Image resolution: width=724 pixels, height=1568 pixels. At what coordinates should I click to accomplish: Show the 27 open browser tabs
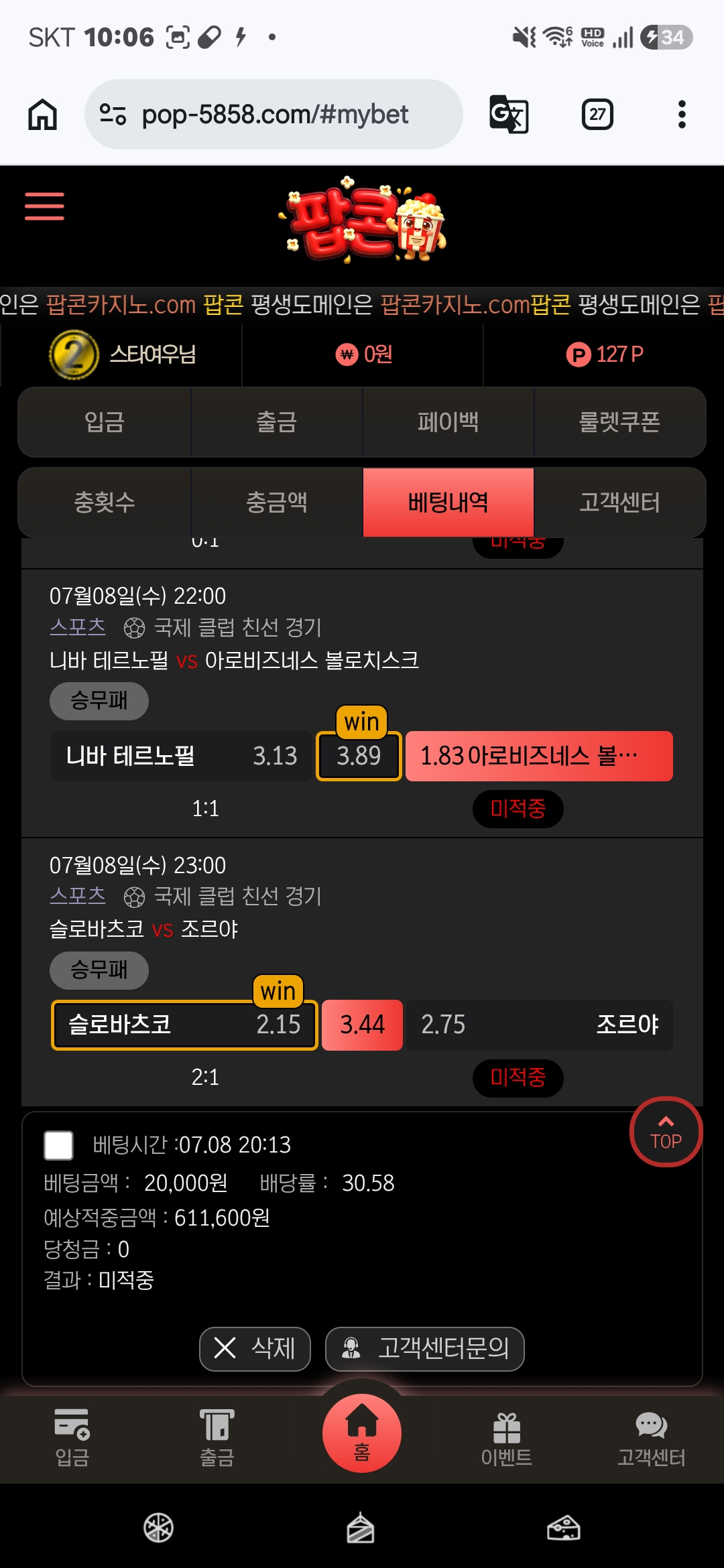[x=597, y=115]
